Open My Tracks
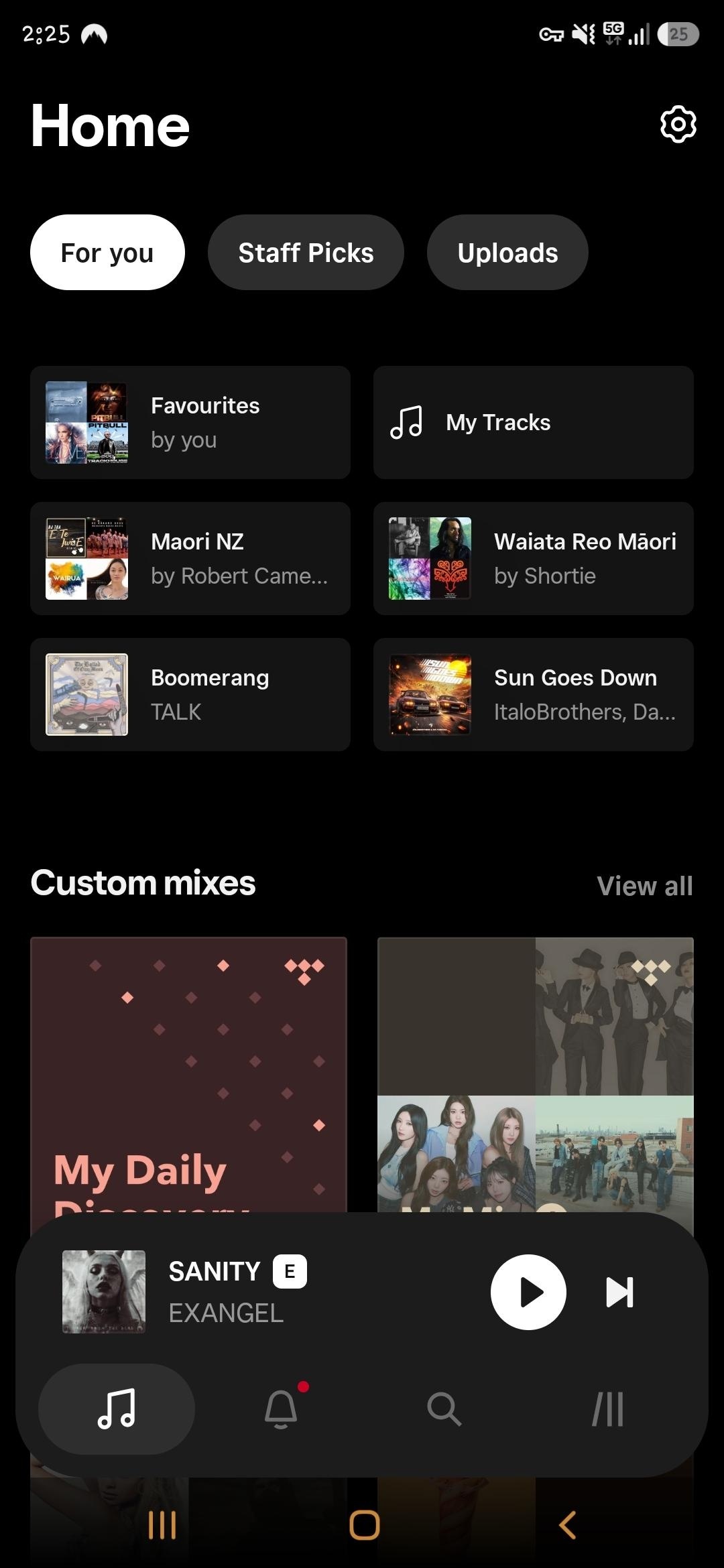 point(534,422)
